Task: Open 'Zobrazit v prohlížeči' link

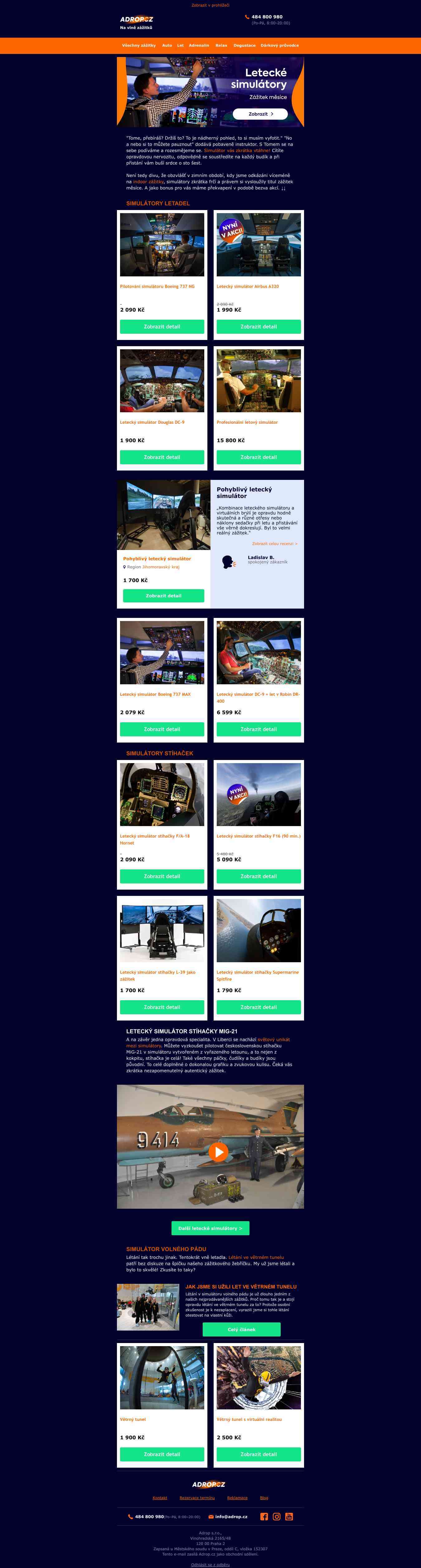Action: 210,5
